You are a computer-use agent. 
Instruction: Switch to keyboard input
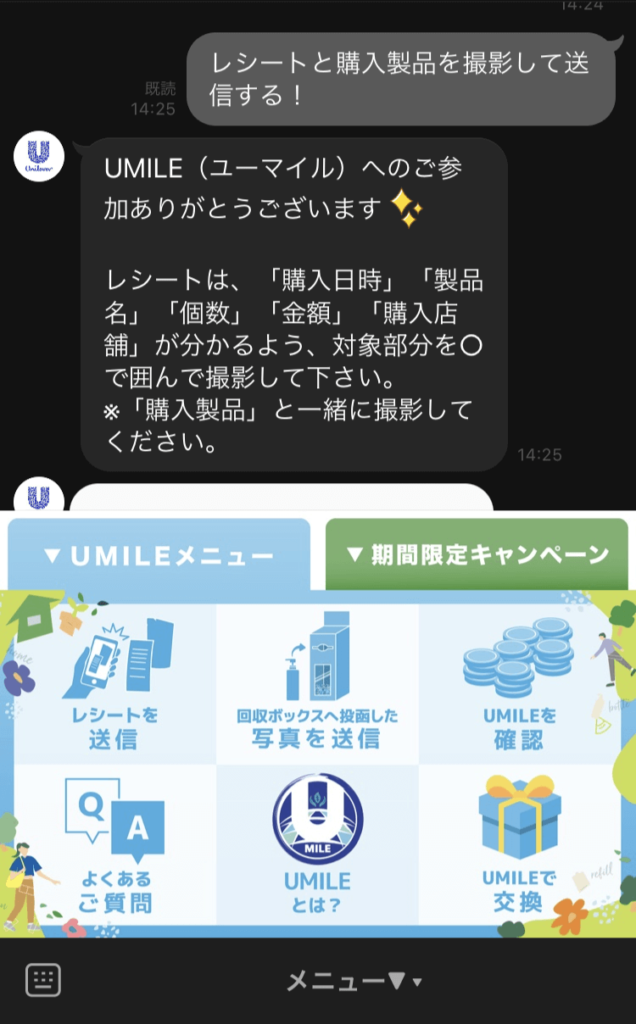coord(43,980)
